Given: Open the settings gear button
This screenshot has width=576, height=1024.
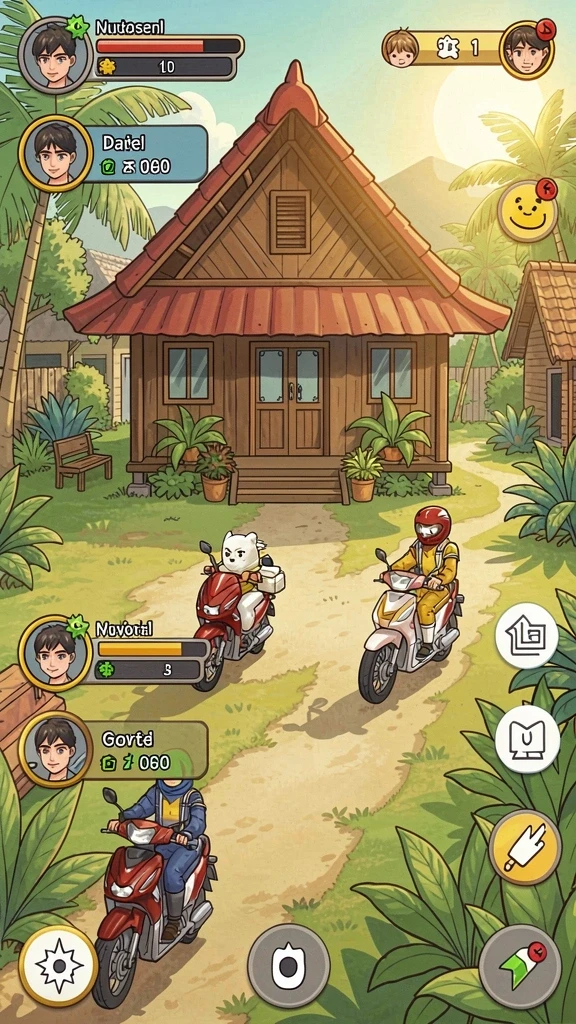Looking at the screenshot, I should pyautogui.click(x=58, y=965).
